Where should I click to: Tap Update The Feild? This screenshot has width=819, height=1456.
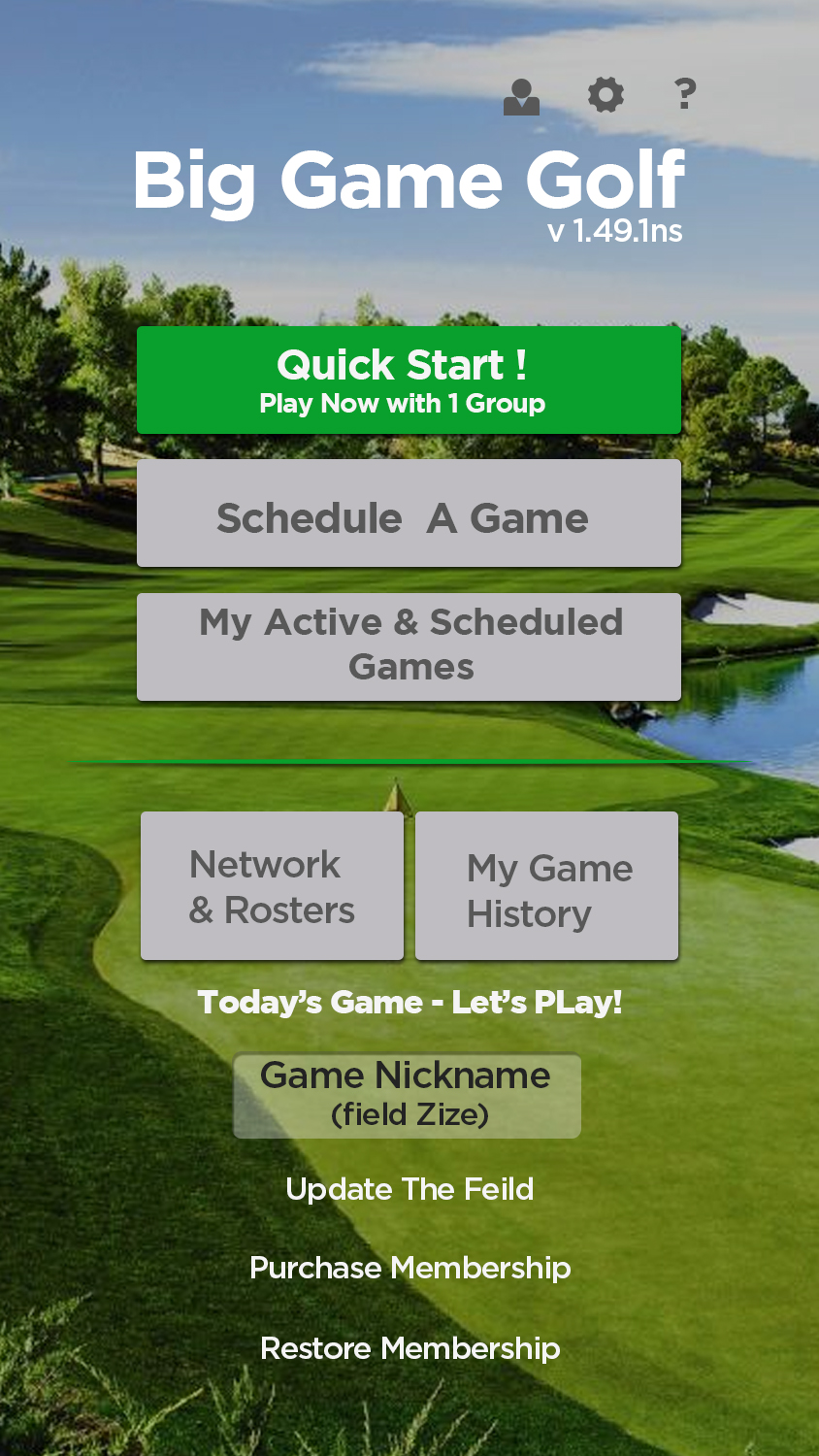pyautogui.click(x=409, y=1189)
